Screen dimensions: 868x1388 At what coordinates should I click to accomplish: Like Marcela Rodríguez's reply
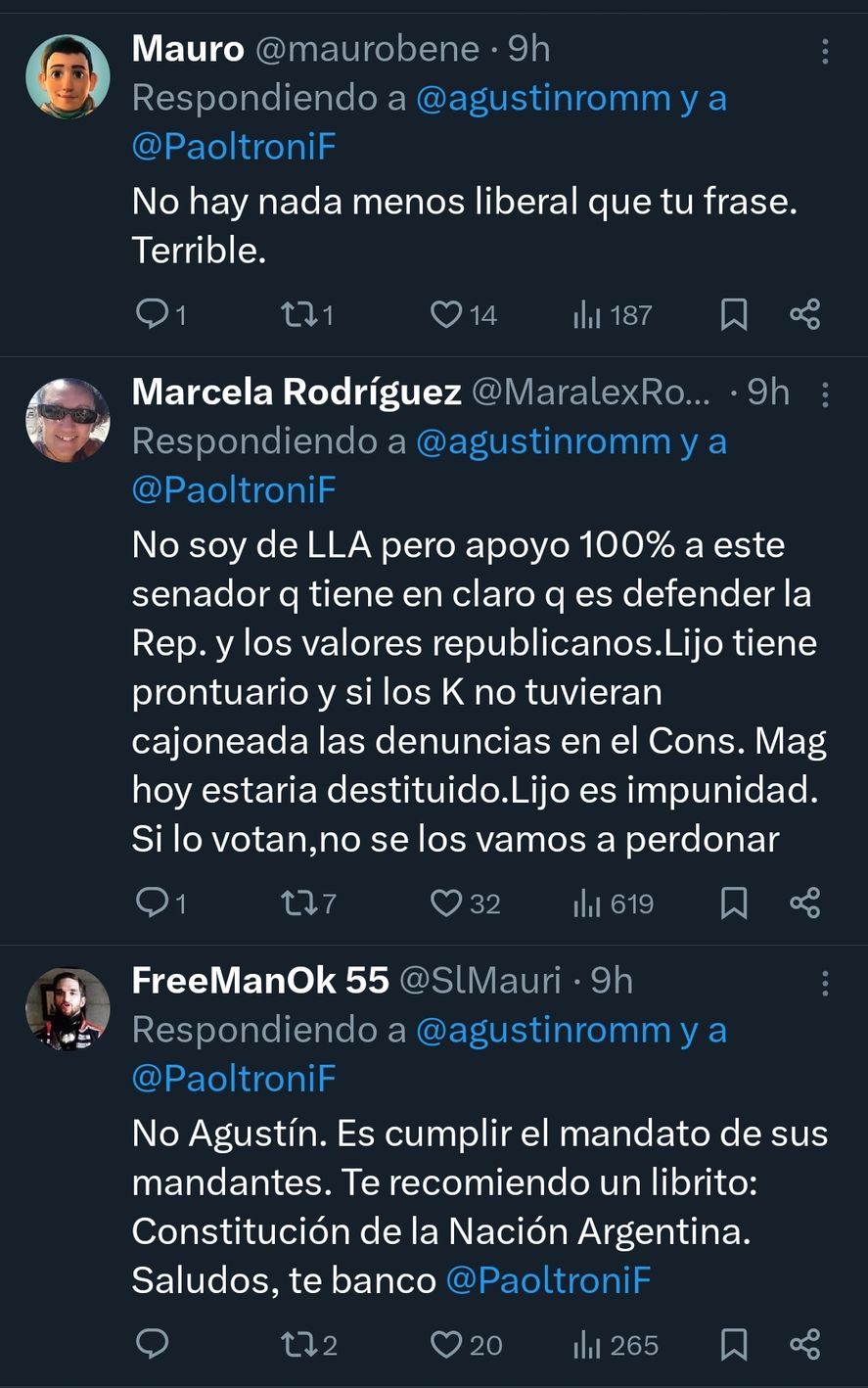[x=447, y=902]
